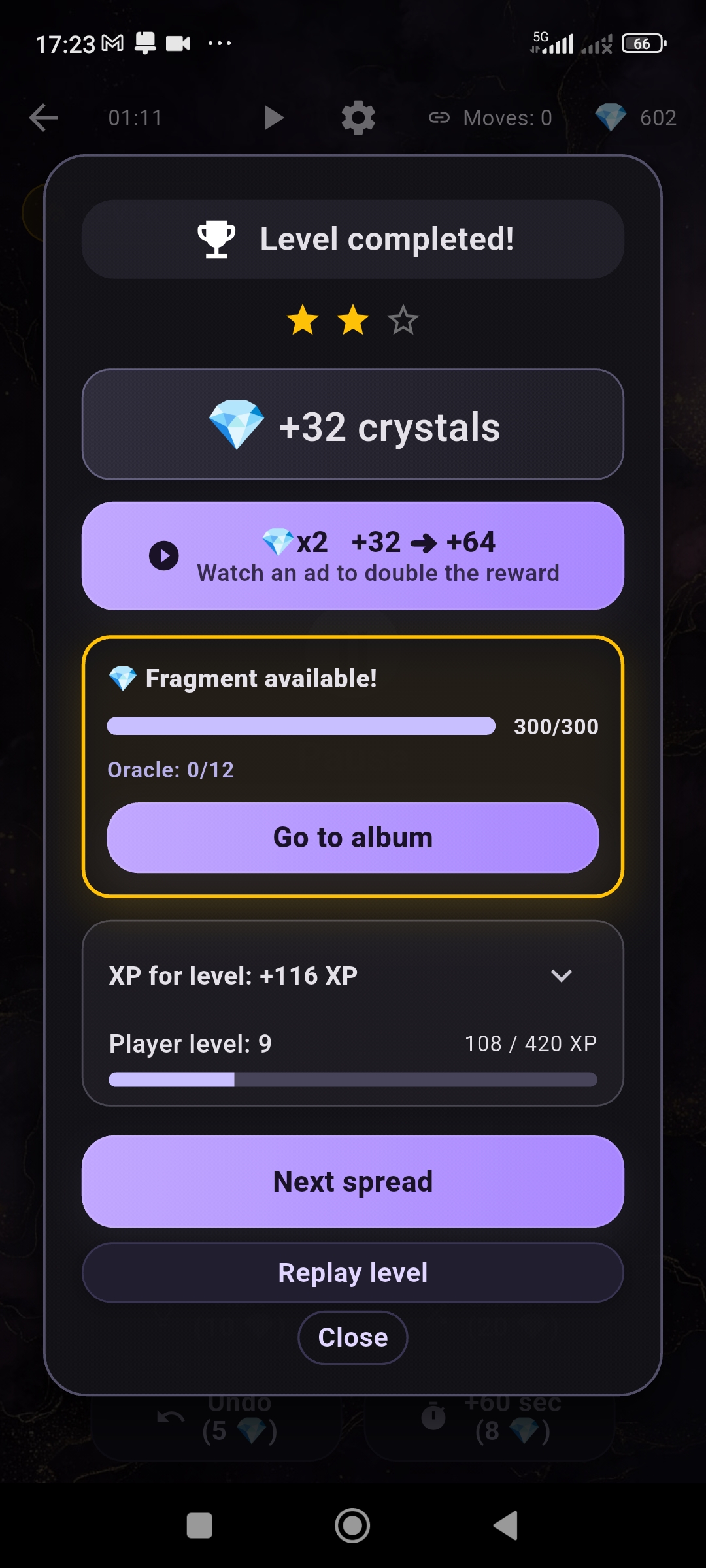Close the level completed dialog
The height and width of the screenshot is (1568, 706).
[353, 1337]
